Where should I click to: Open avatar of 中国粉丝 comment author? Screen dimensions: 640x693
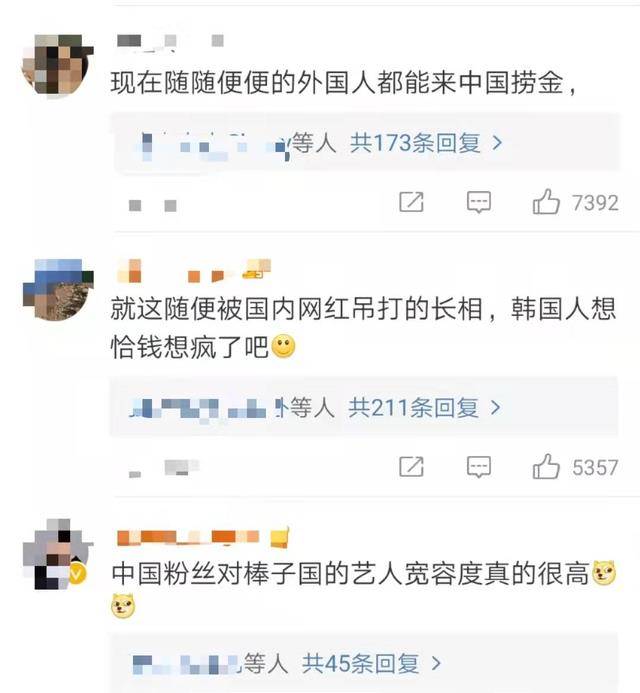(58, 555)
